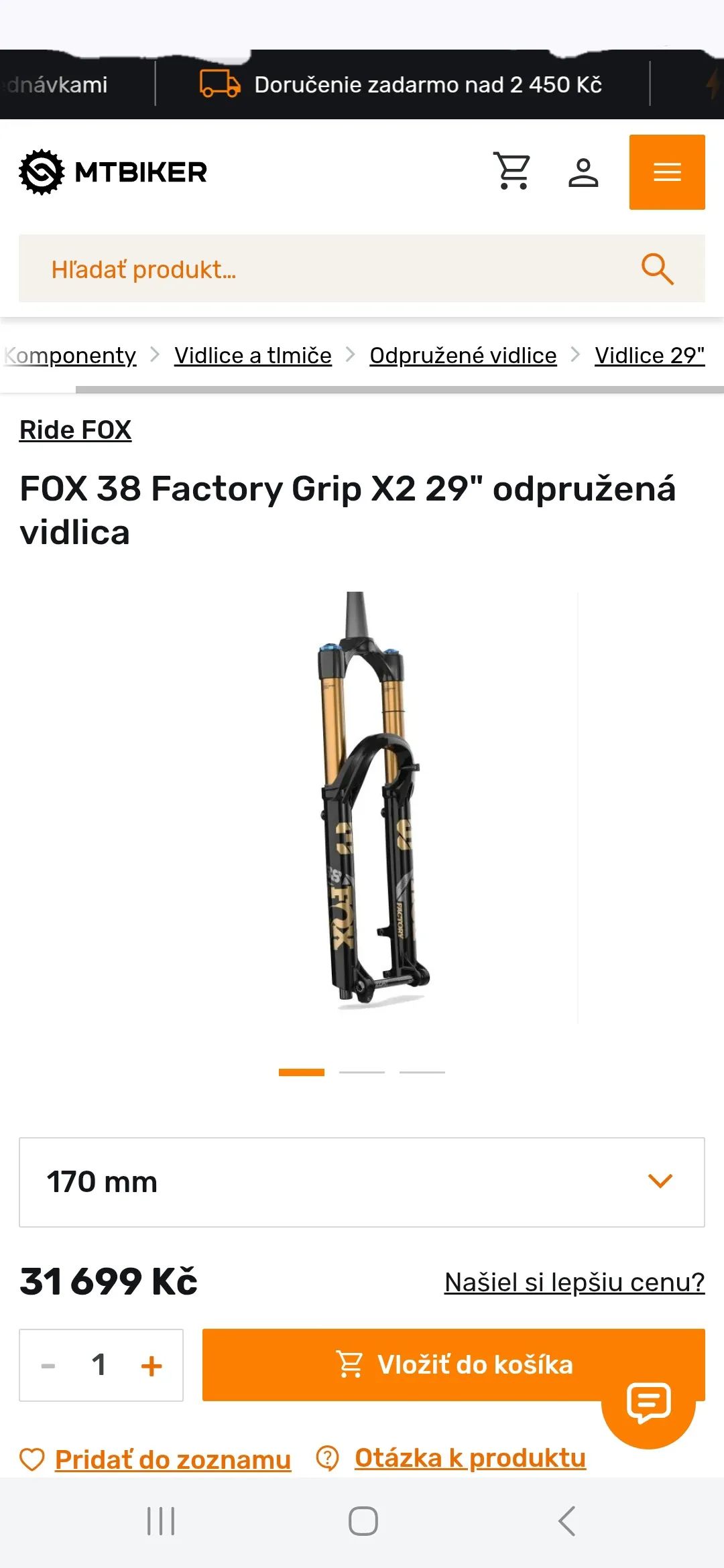This screenshot has width=724, height=1568.
Task: Select Pridať do zoznamu wishlist link
Action: coord(172,1459)
